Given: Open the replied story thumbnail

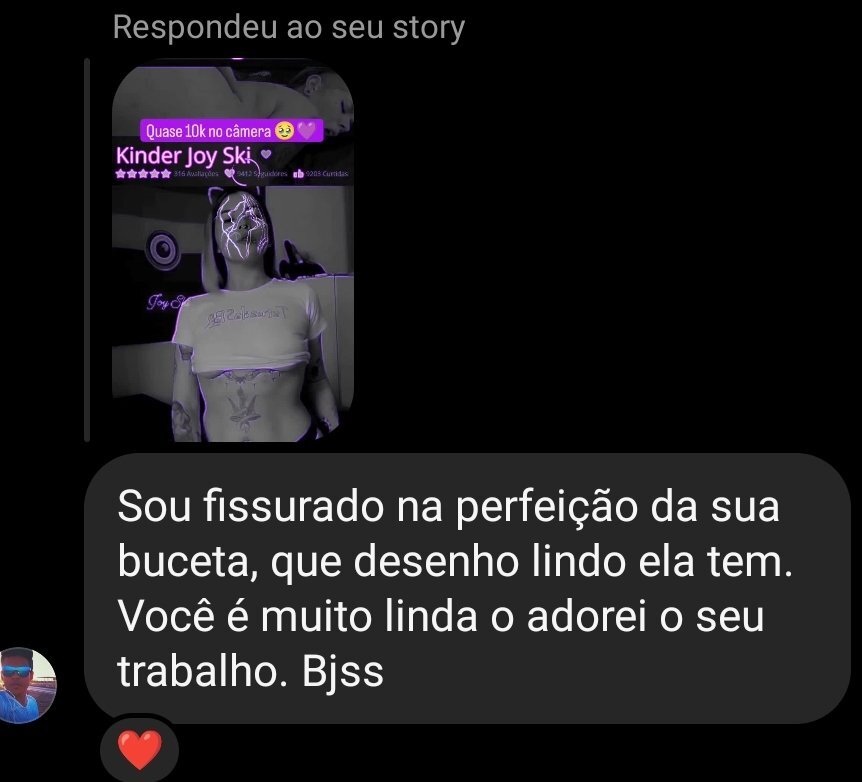Looking at the screenshot, I should click(232, 250).
